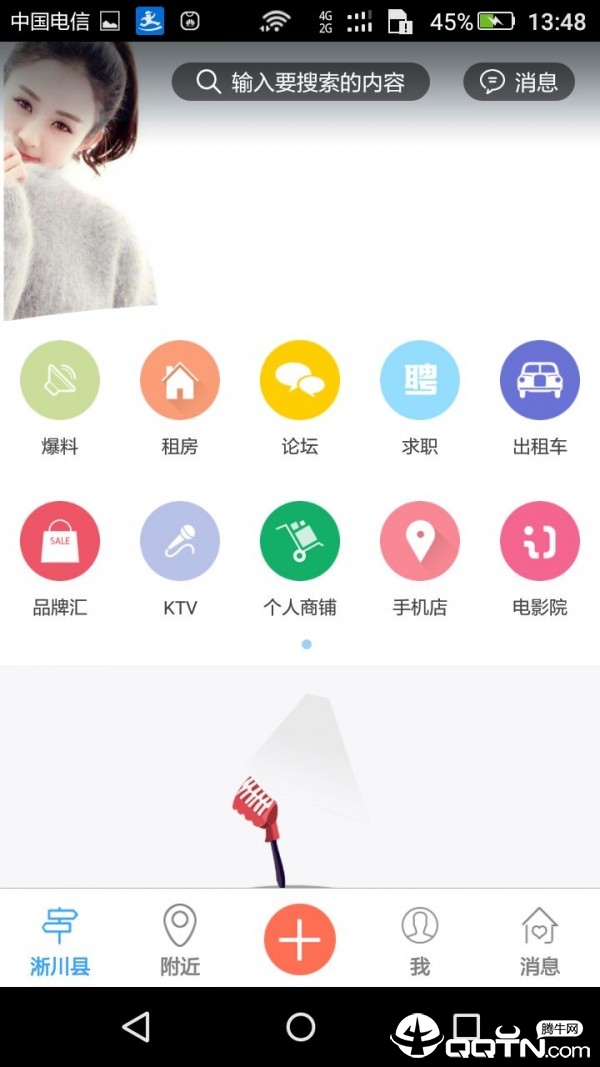Switch to the 消息 tab in bottom bar
The image size is (600, 1067).
540,938
